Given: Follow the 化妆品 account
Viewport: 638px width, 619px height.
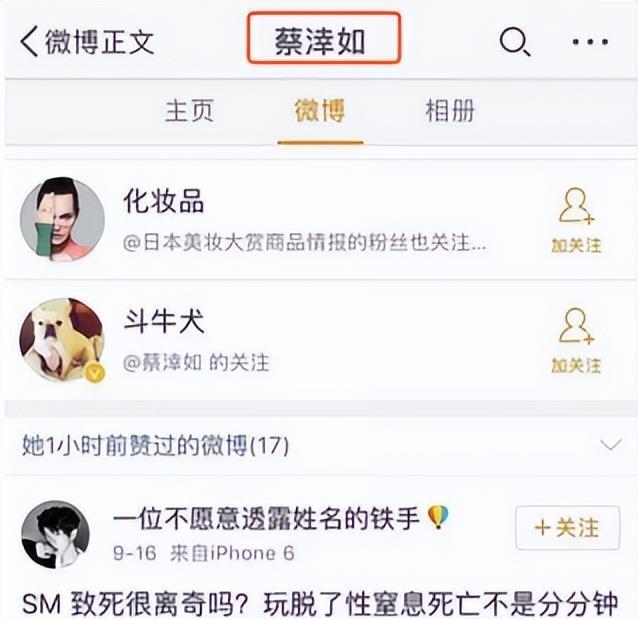Looking at the screenshot, I should [x=576, y=219].
